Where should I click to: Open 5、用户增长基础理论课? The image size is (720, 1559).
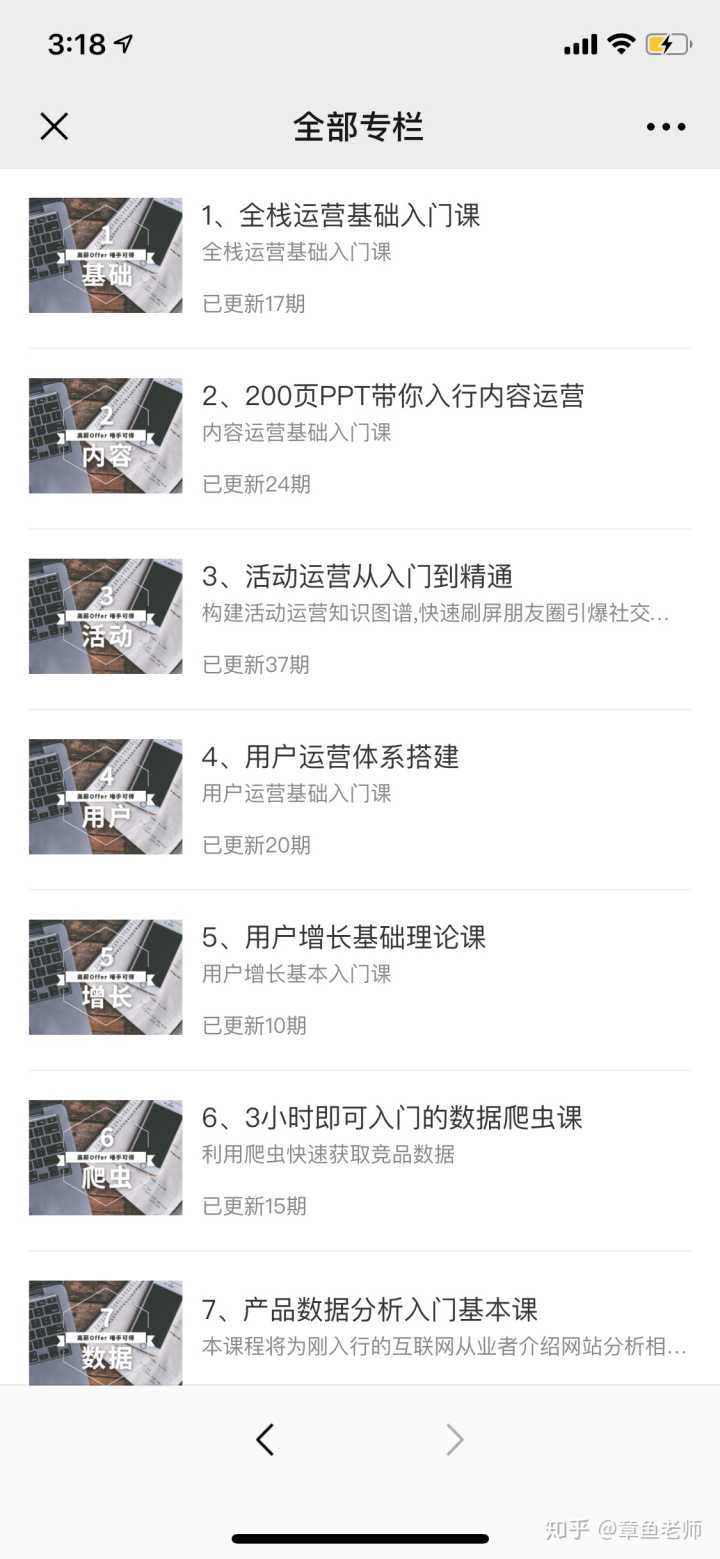tap(343, 938)
